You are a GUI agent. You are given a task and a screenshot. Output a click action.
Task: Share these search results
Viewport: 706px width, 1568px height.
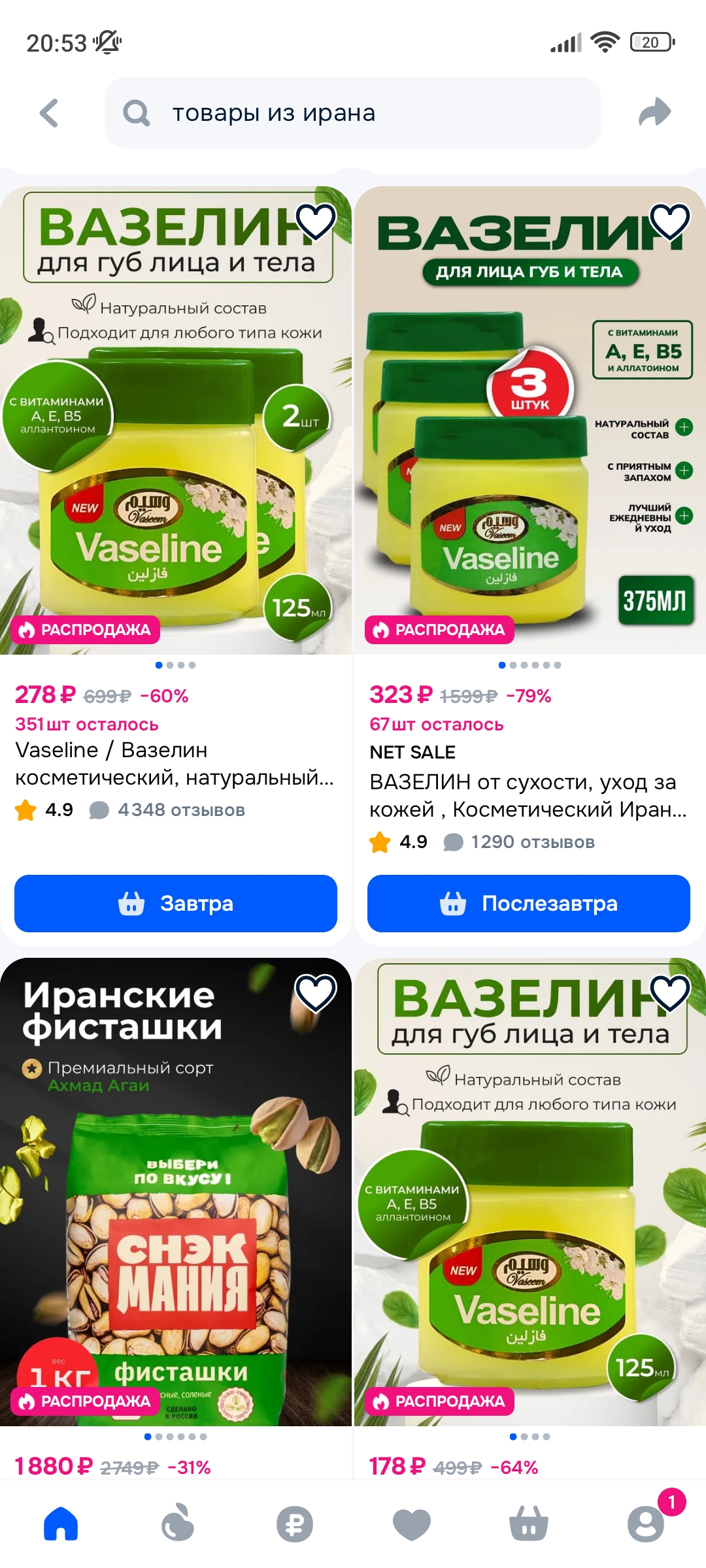pos(654,112)
